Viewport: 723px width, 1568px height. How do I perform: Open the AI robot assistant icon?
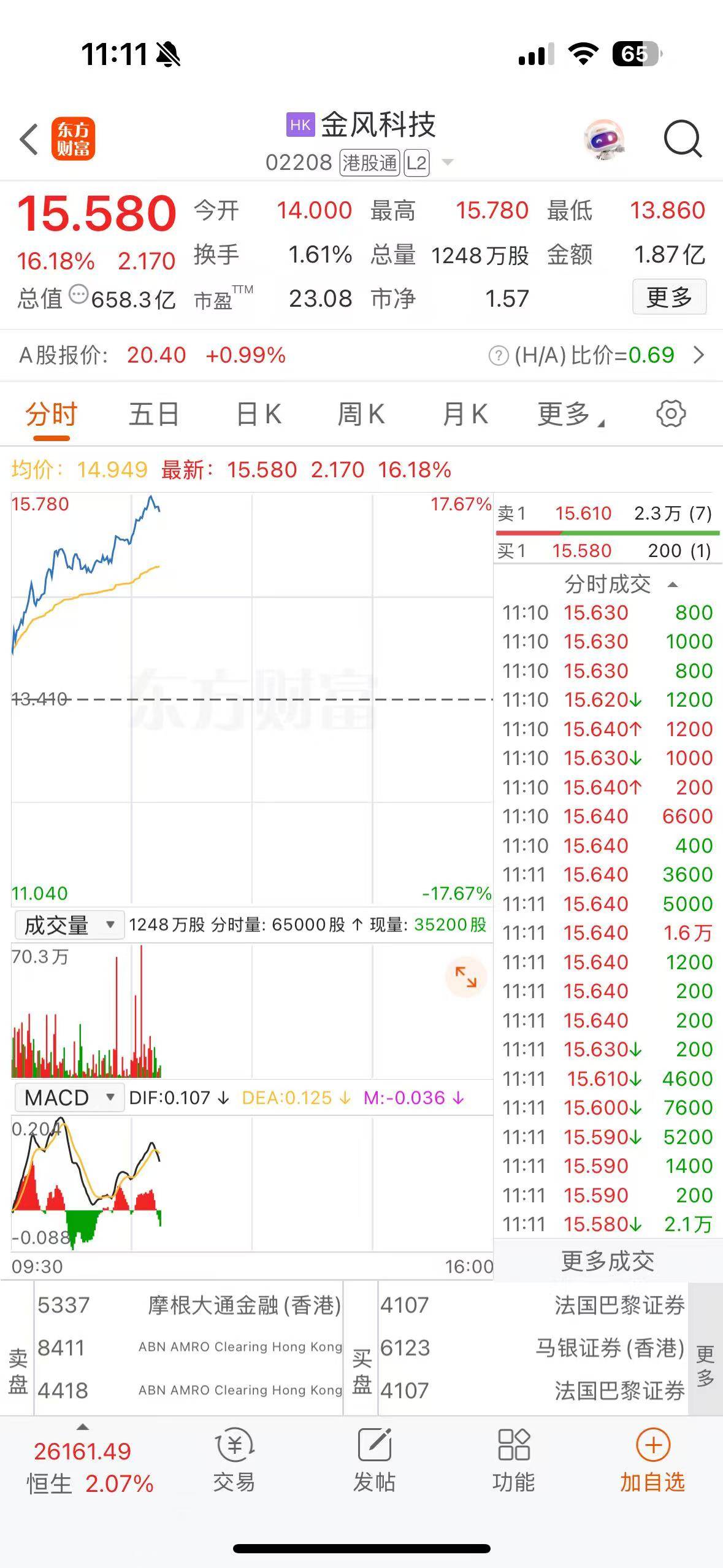pyautogui.click(x=605, y=139)
